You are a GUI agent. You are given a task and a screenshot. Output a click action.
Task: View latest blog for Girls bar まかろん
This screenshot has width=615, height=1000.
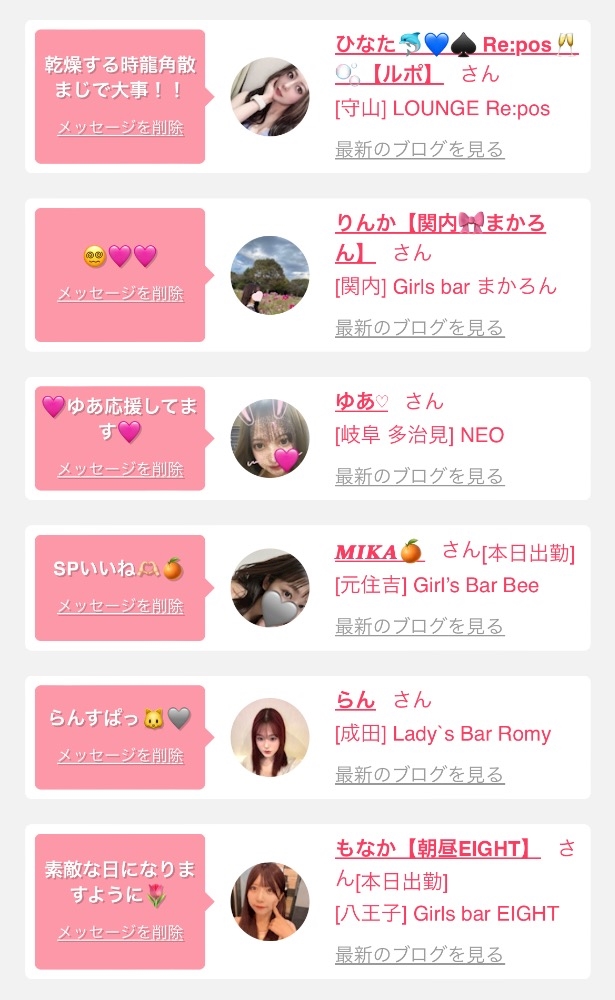419,328
